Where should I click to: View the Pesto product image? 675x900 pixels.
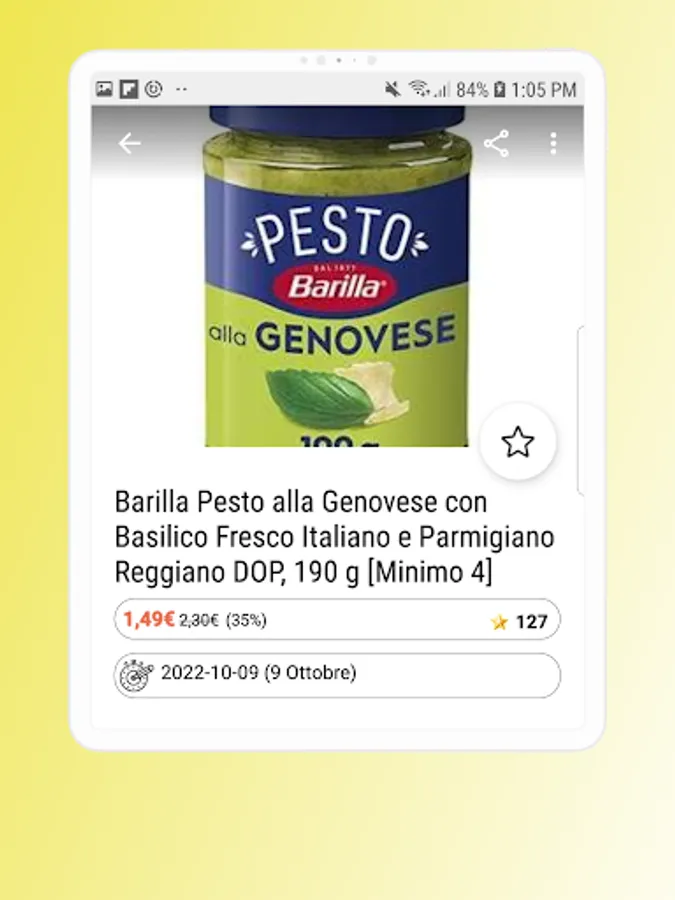click(x=336, y=290)
